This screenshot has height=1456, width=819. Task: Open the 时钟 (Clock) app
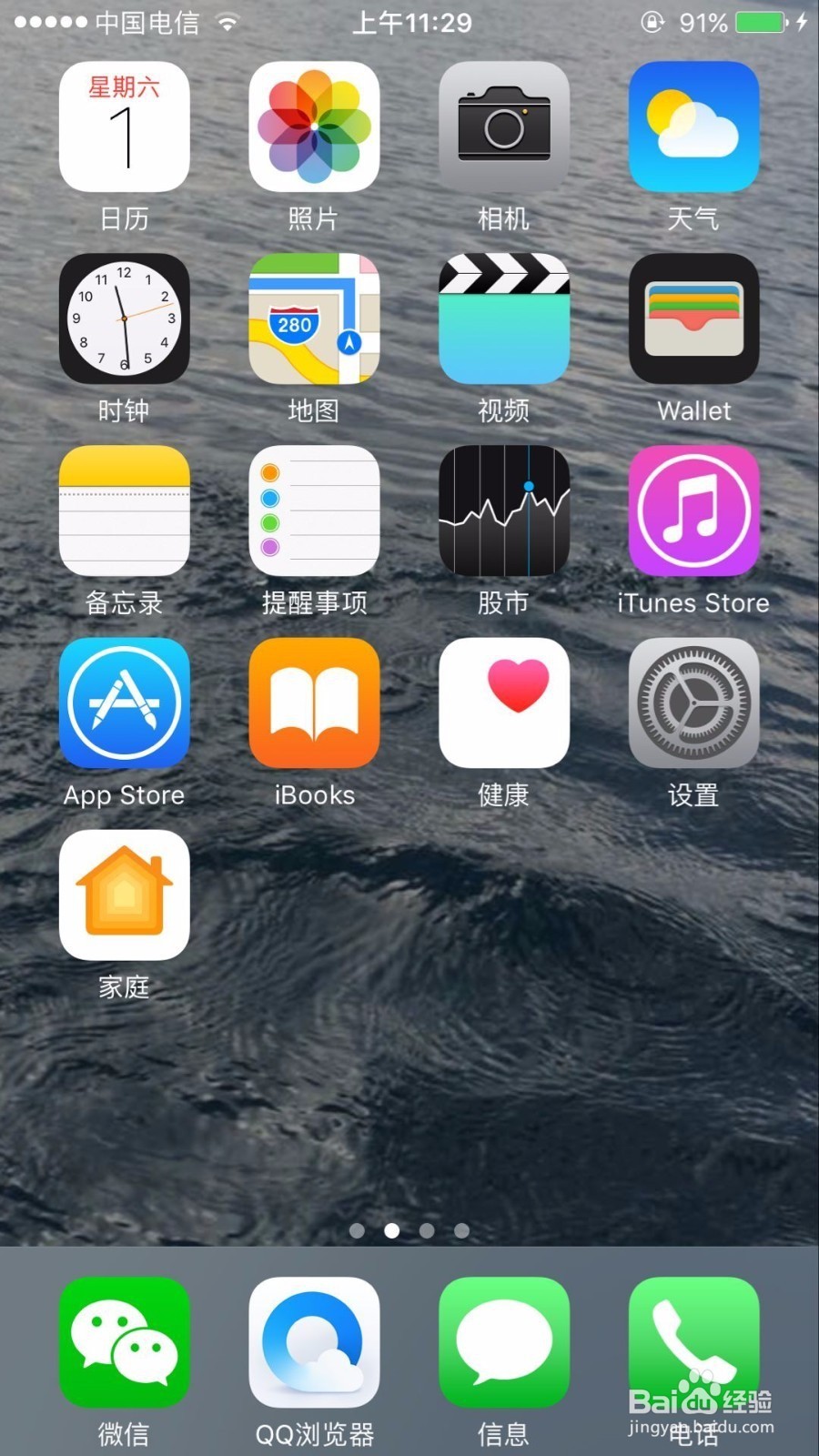[125, 318]
